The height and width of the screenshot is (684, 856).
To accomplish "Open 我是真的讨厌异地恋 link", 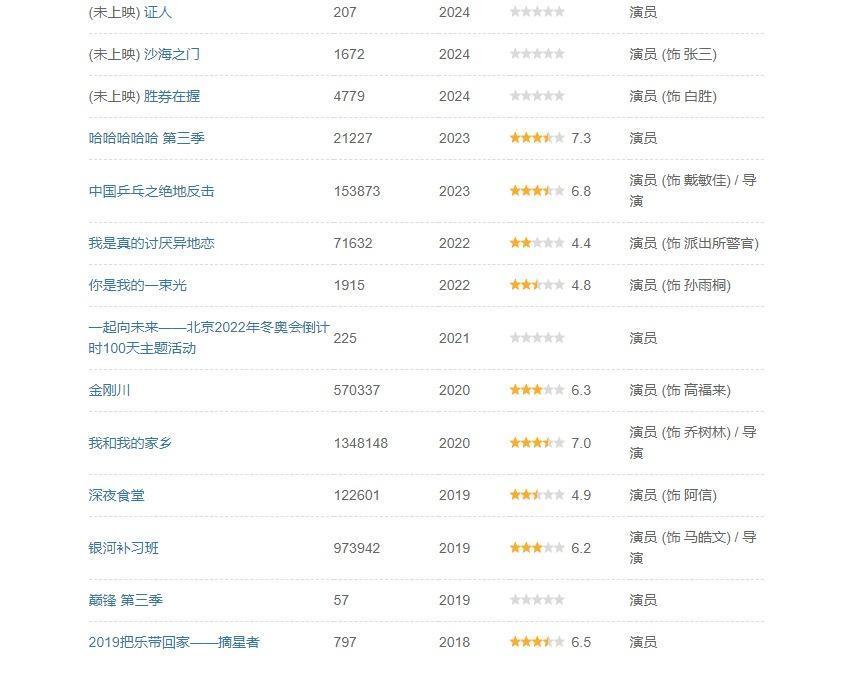I will click(x=151, y=243).
